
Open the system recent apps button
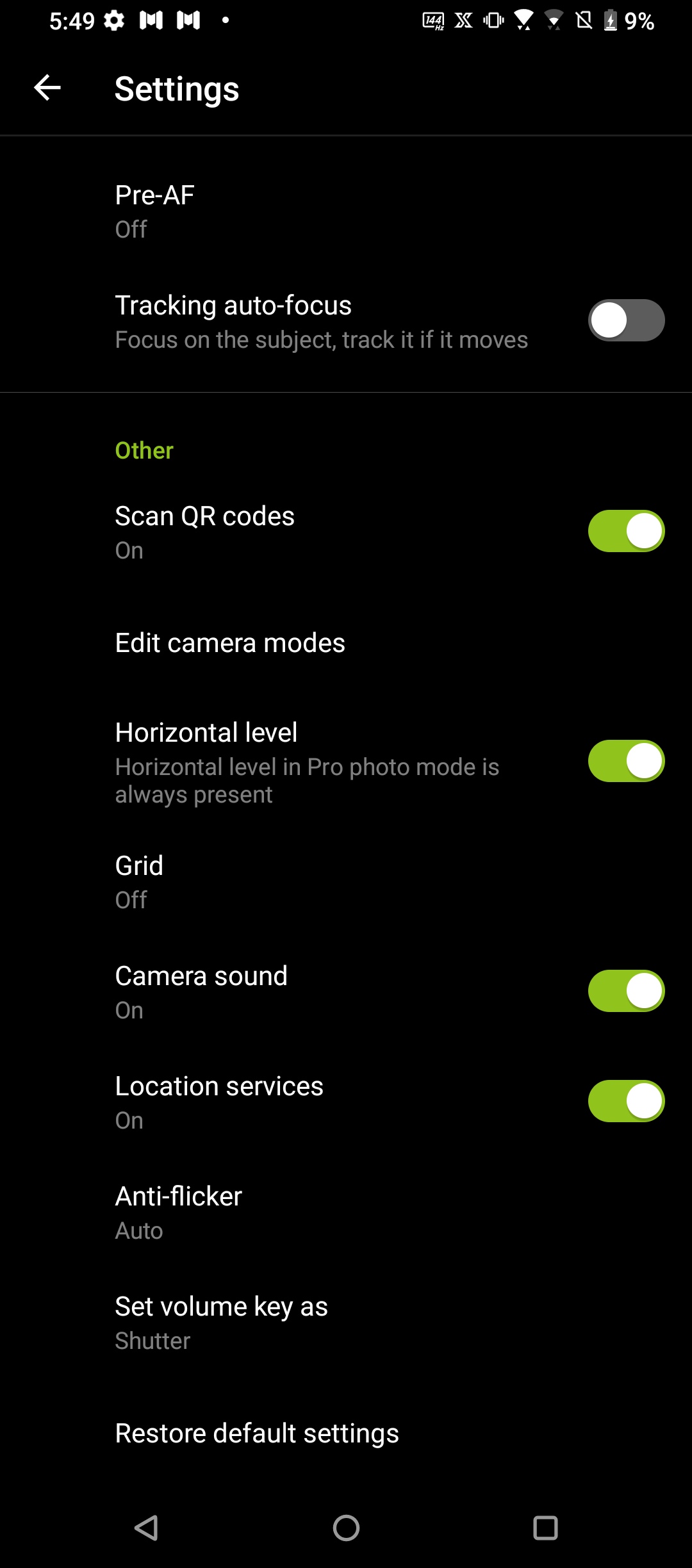pos(545,1528)
